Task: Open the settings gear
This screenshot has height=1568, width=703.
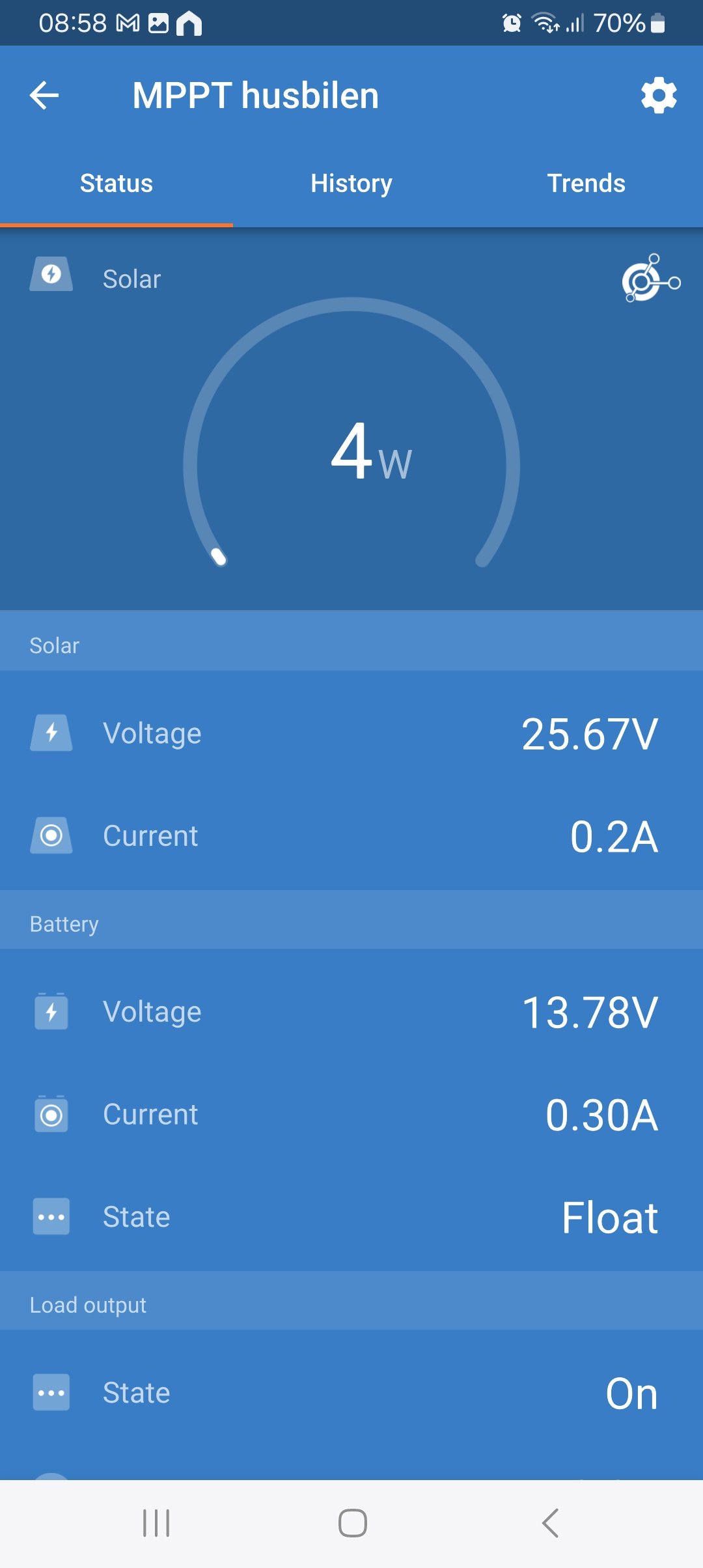Action: pos(659,96)
